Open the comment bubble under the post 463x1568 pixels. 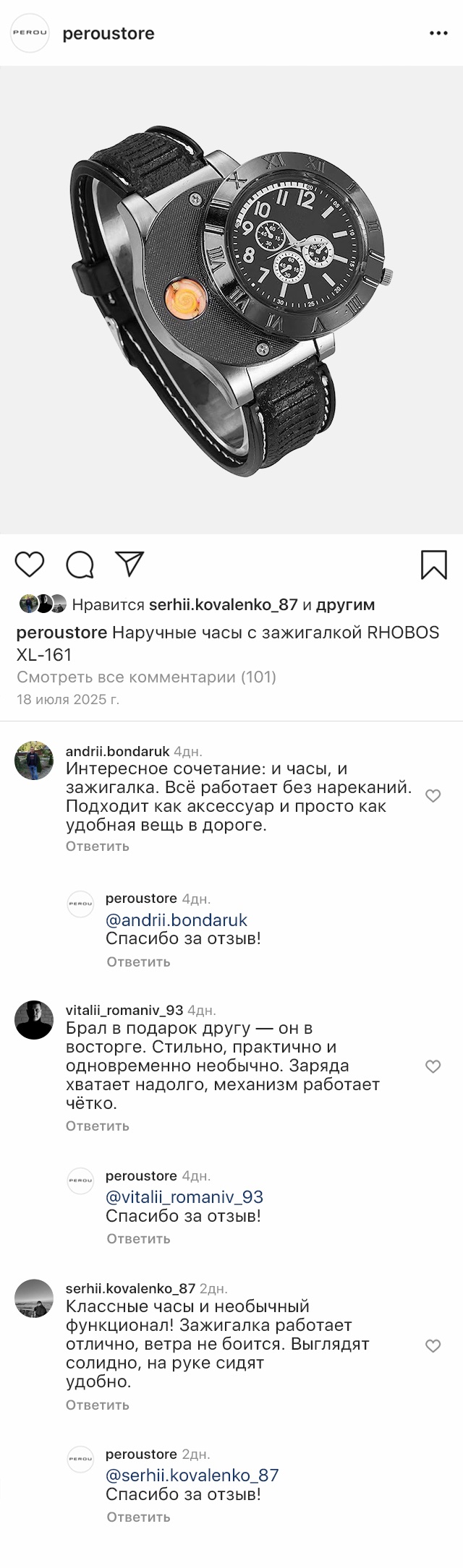pos(80,565)
